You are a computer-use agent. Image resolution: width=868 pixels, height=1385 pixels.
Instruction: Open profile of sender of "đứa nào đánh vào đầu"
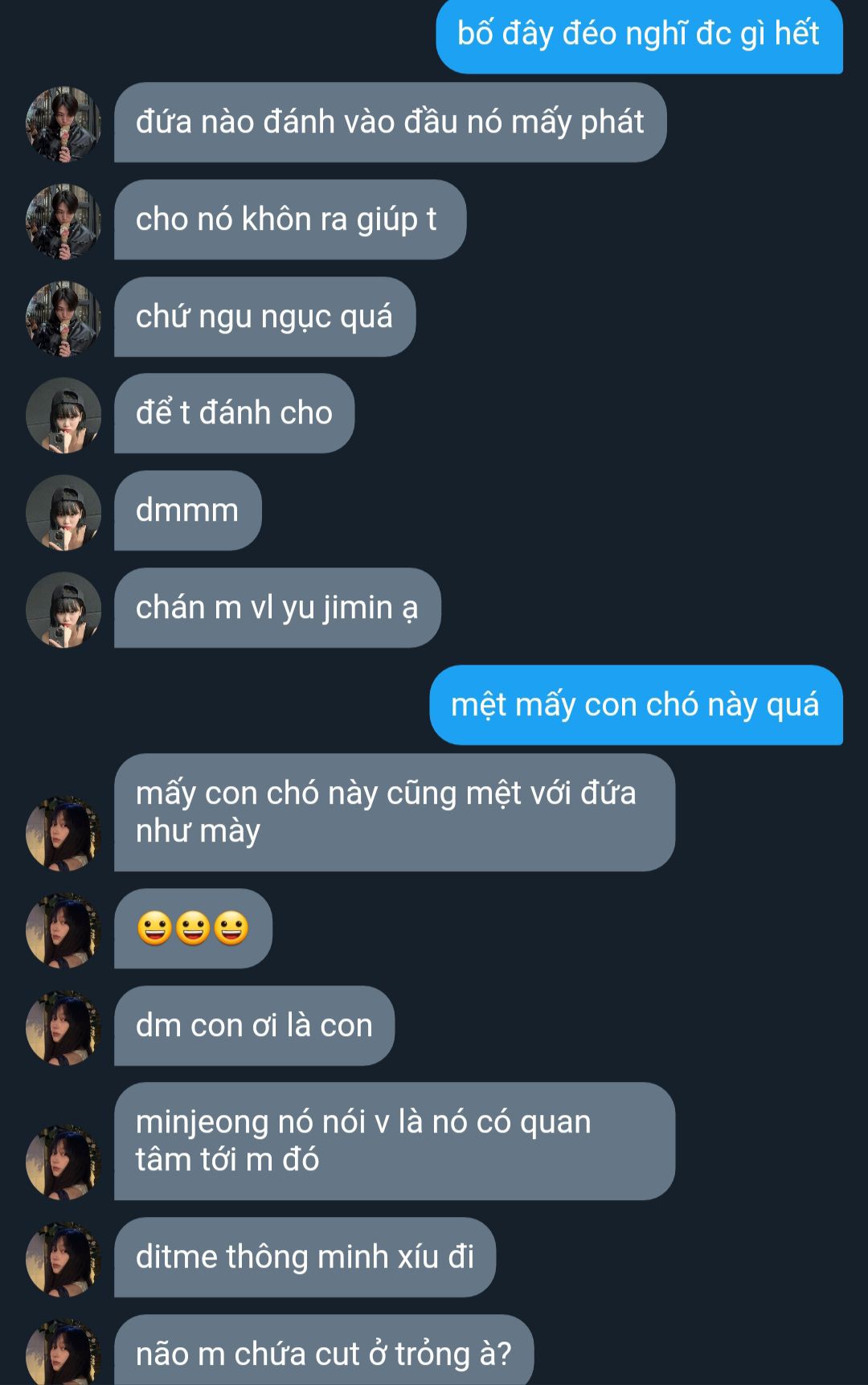[63, 125]
